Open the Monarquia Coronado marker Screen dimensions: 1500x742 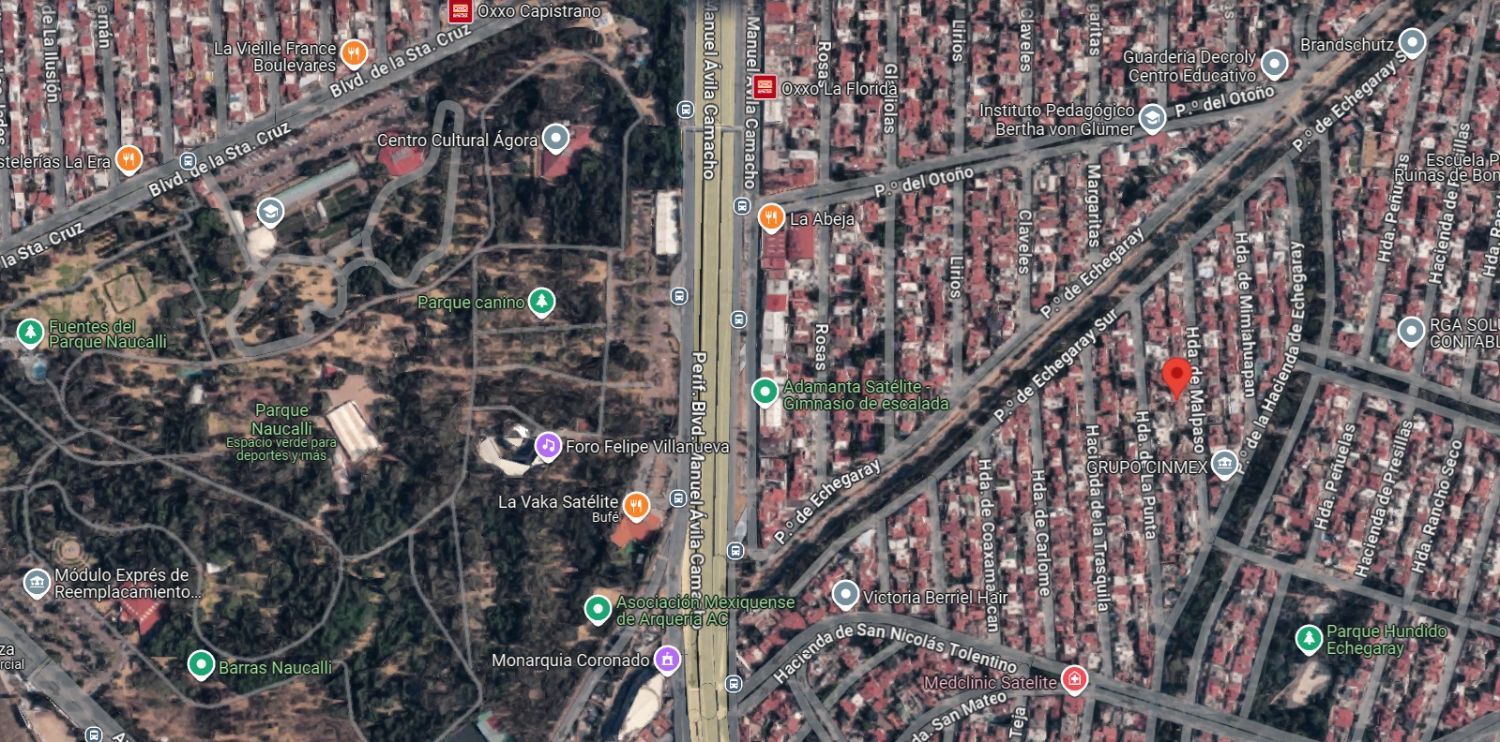[x=667, y=660]
